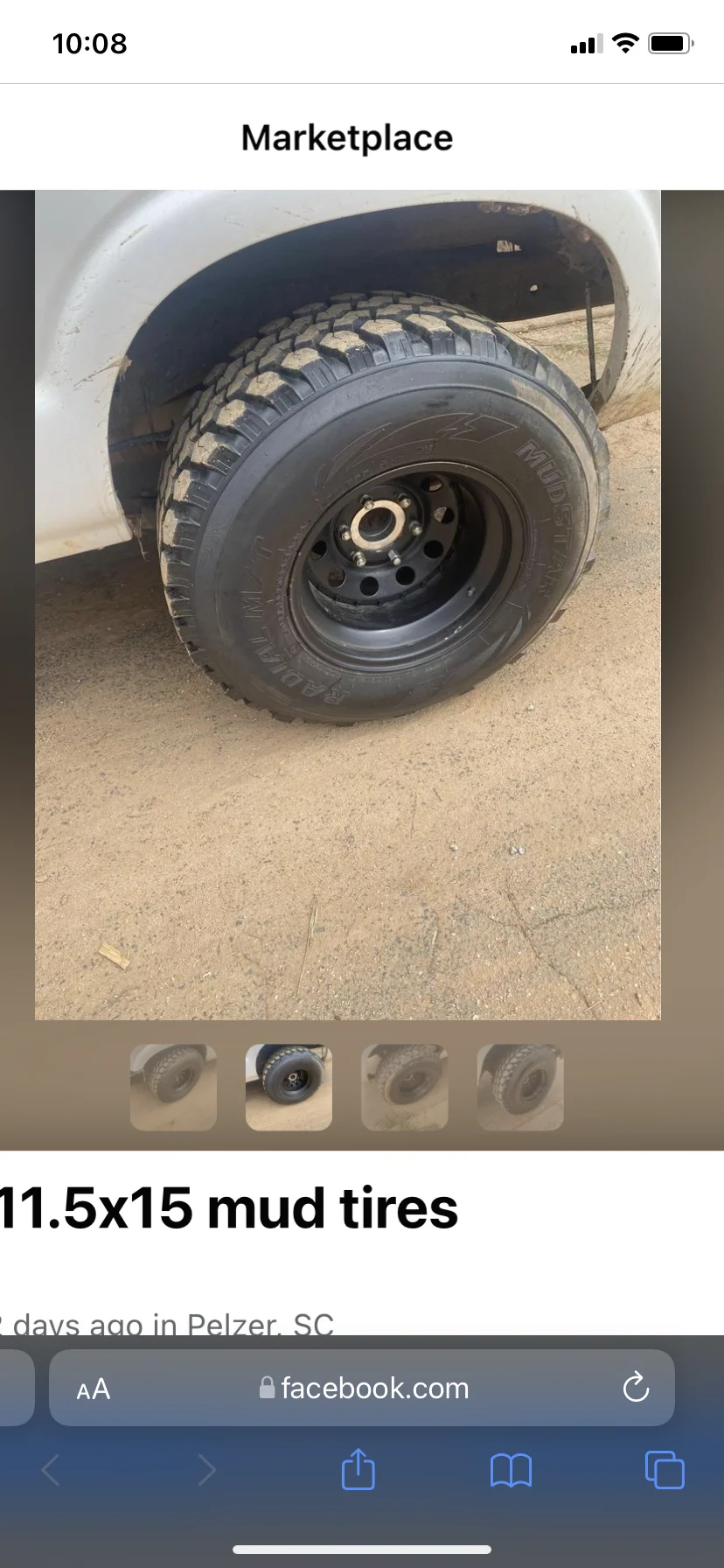The width and height of the screenshot is (724, 1568).
Task: Tap the facebook.com address bar
Action: (x=367, y=1389)
